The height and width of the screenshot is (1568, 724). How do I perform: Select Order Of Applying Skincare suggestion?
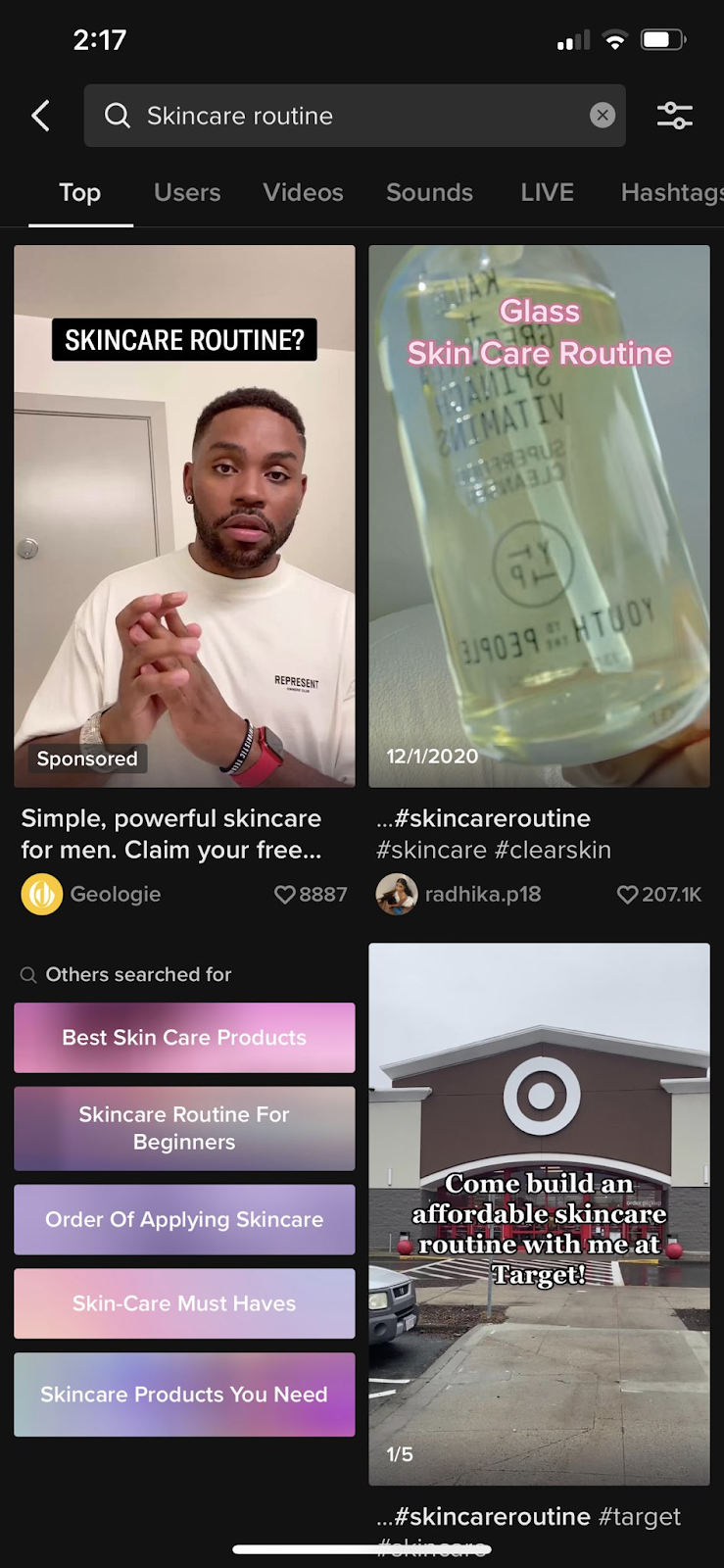click(x=184, y=1220)
